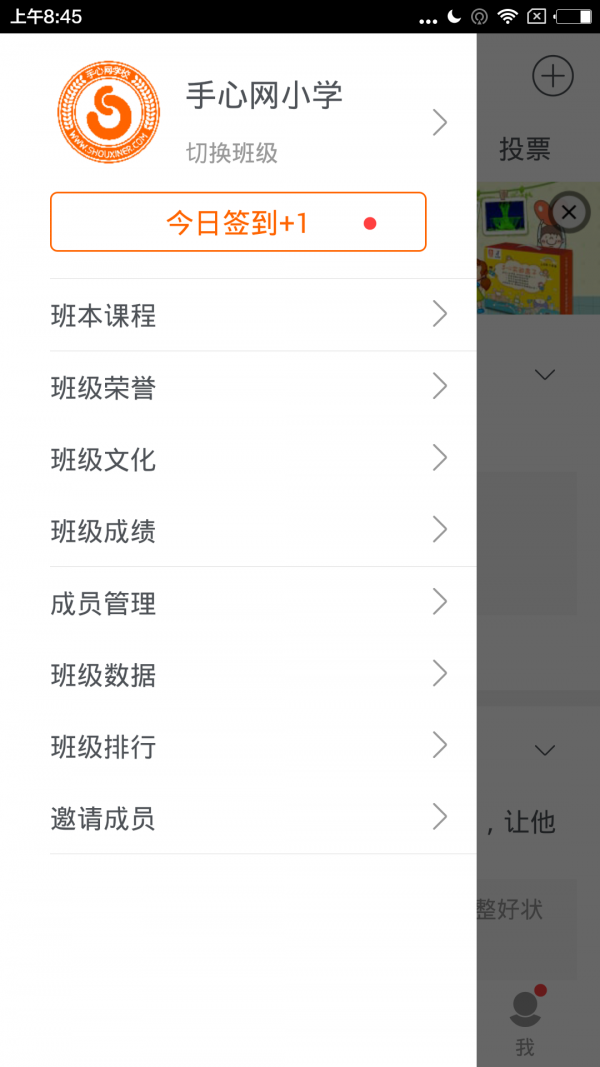View 班级数据

coord(250,675)
